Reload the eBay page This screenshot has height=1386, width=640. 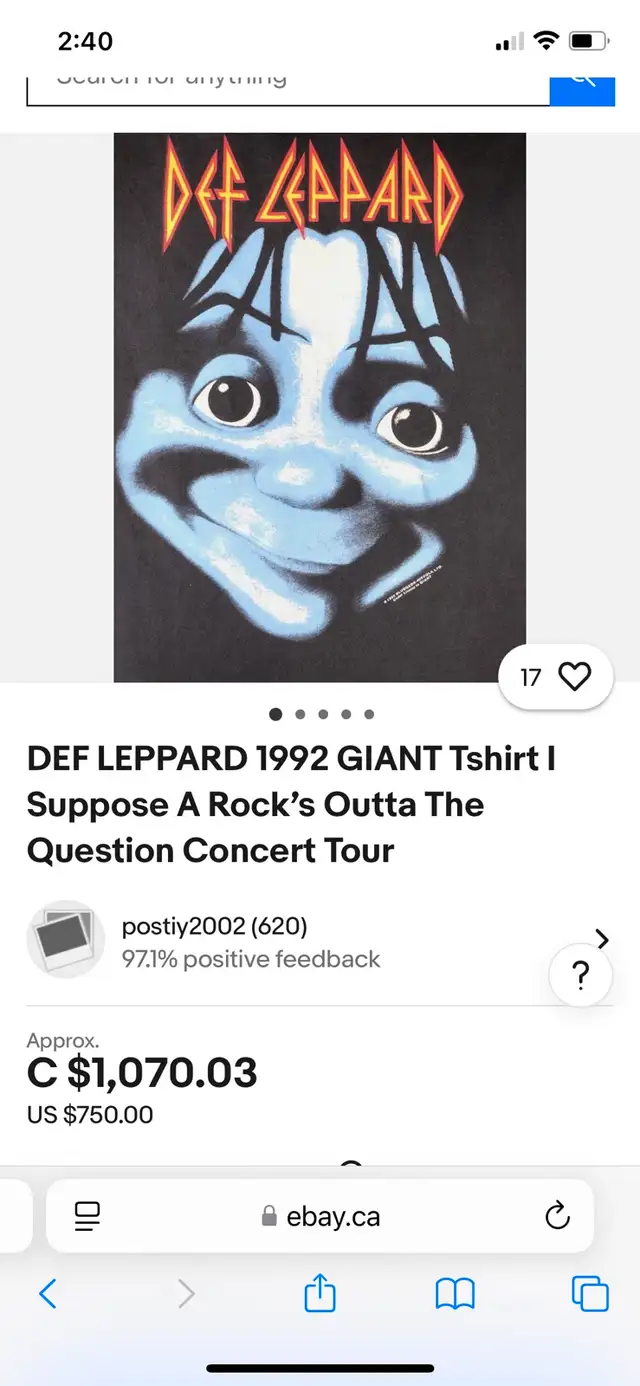click(x=557, y=1216)
